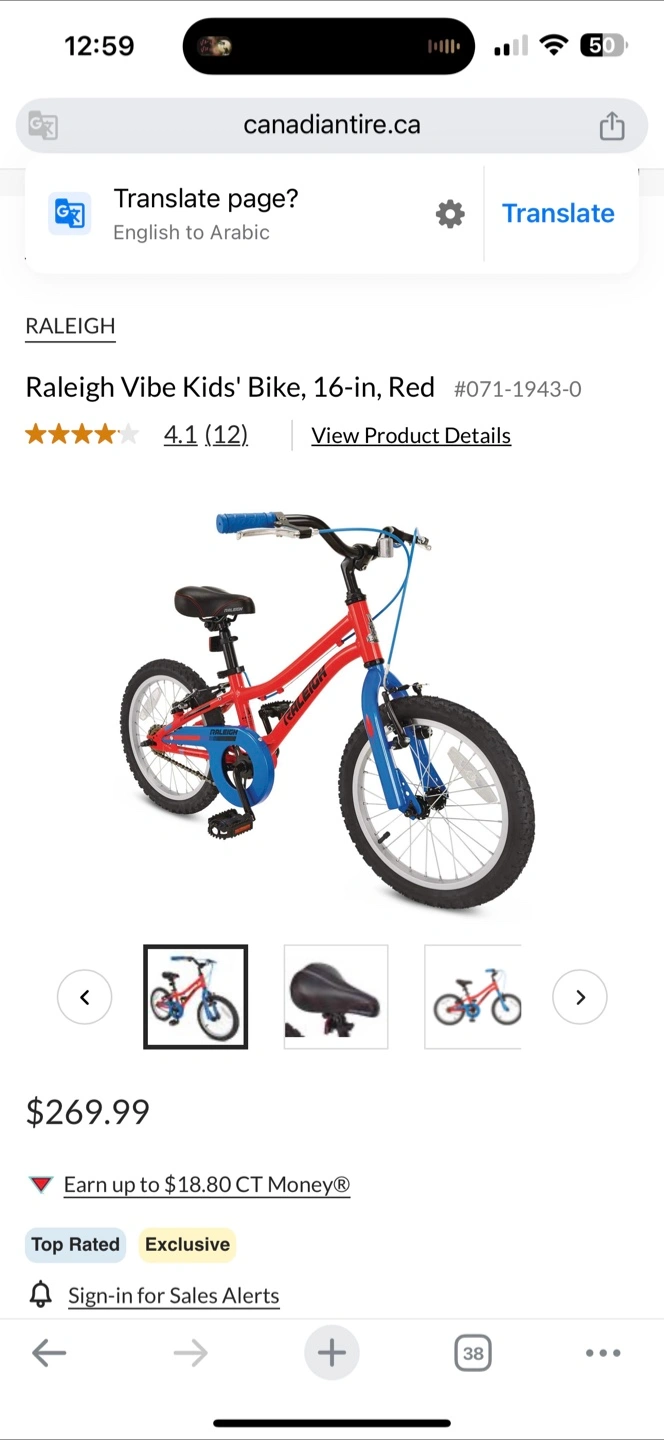Open the tab switcher showing 38
The image size is (664, 1440).
tap(473, 1354)
